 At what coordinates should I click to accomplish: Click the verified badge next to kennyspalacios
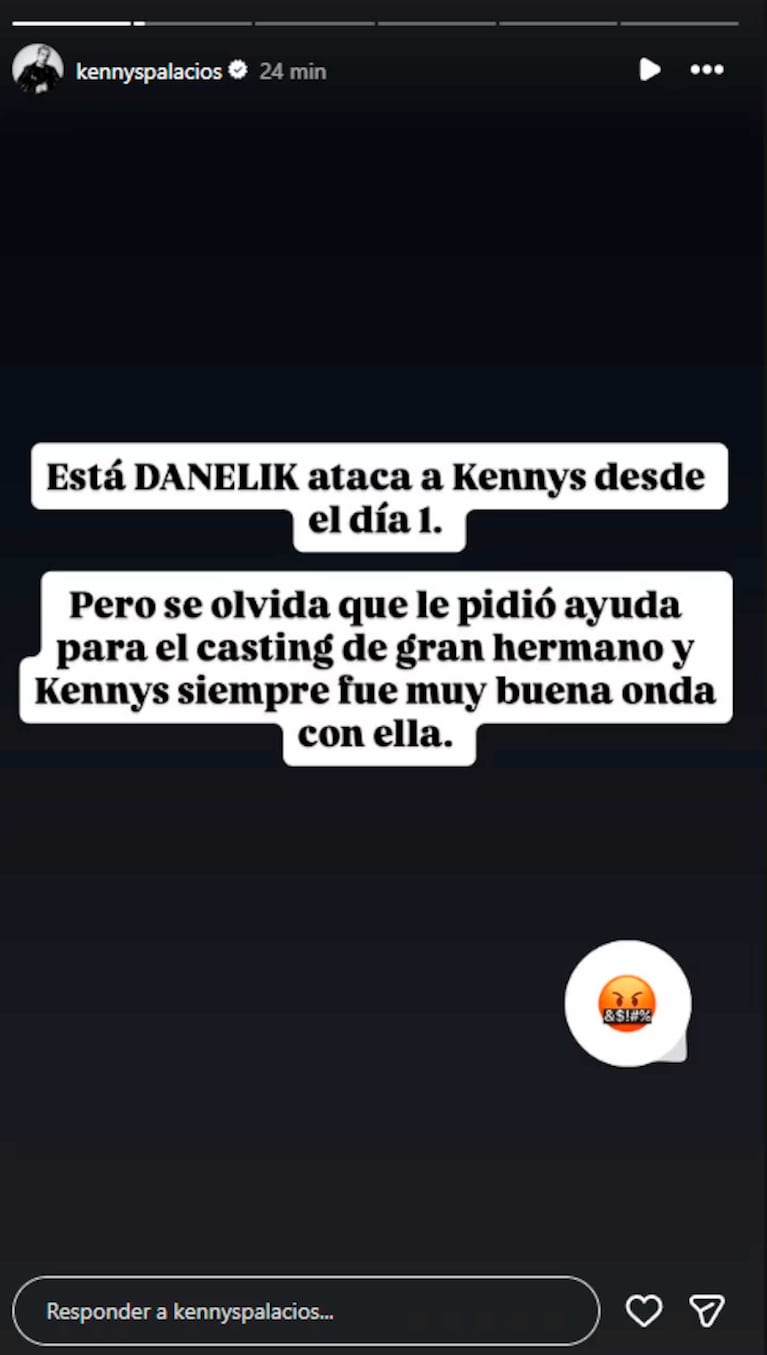click(x=237, y=71)
